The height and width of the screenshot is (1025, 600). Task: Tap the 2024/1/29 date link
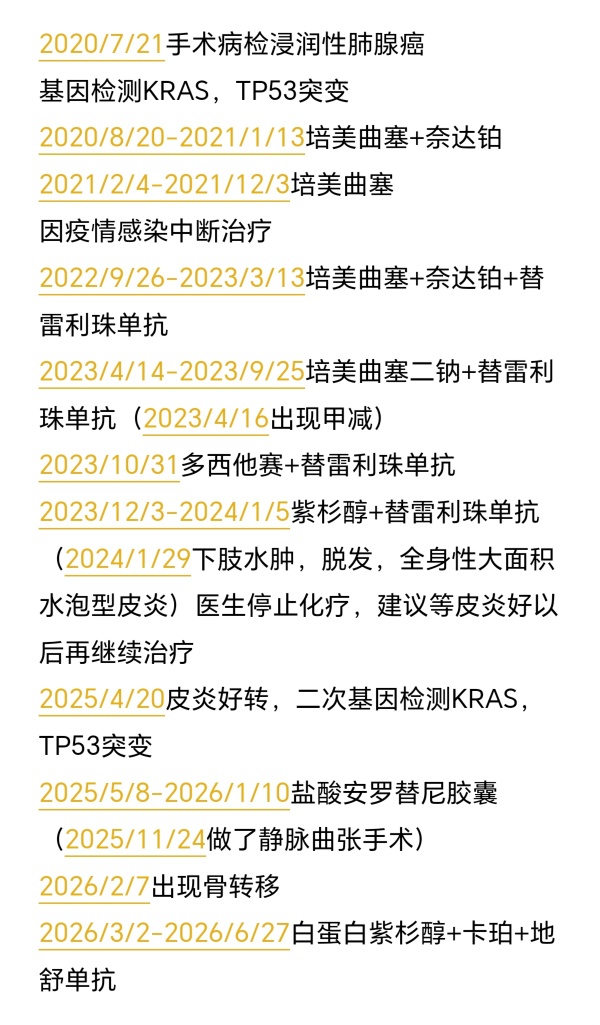(128, 560)
